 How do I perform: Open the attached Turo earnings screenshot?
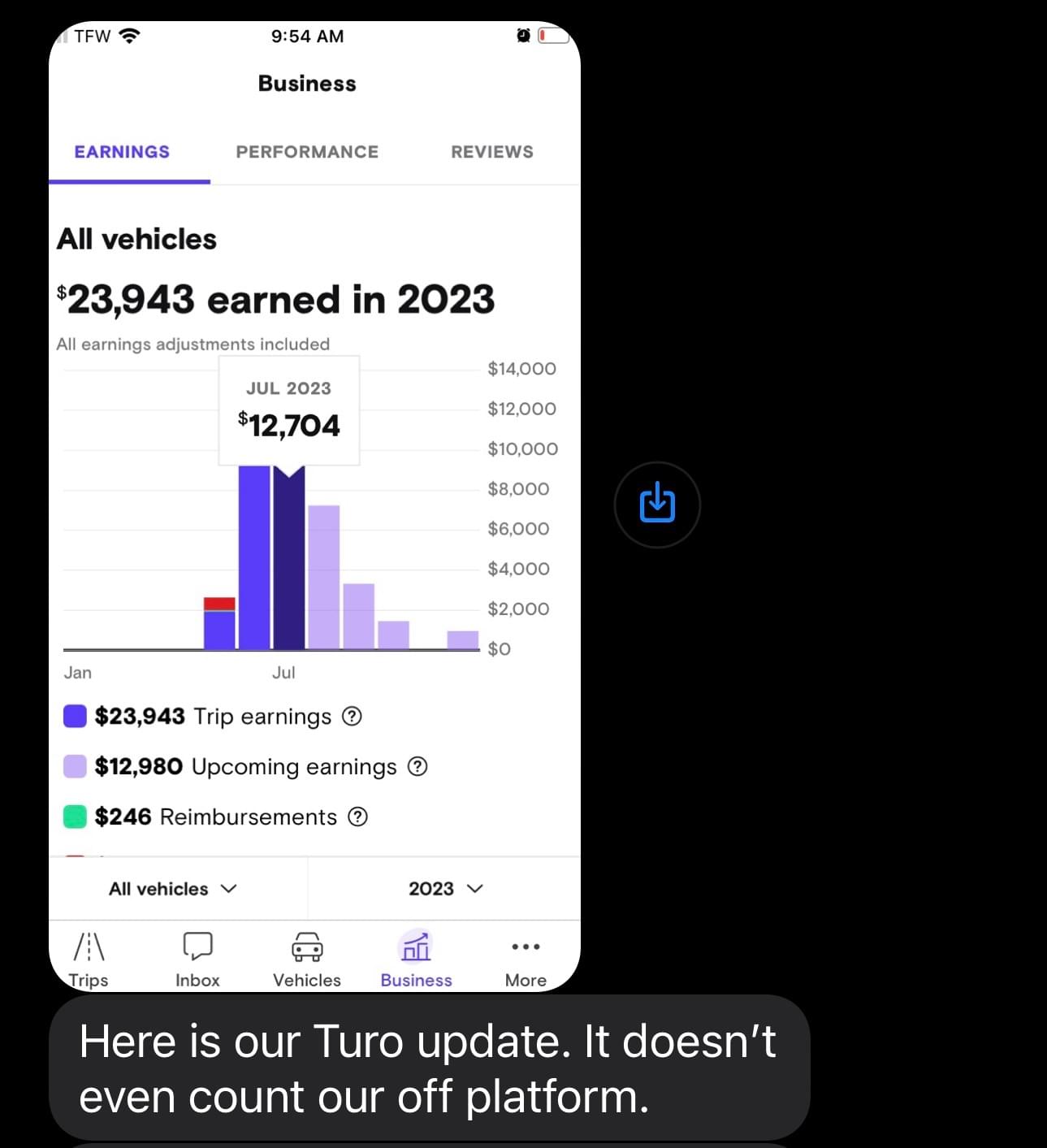click(314, 504)
